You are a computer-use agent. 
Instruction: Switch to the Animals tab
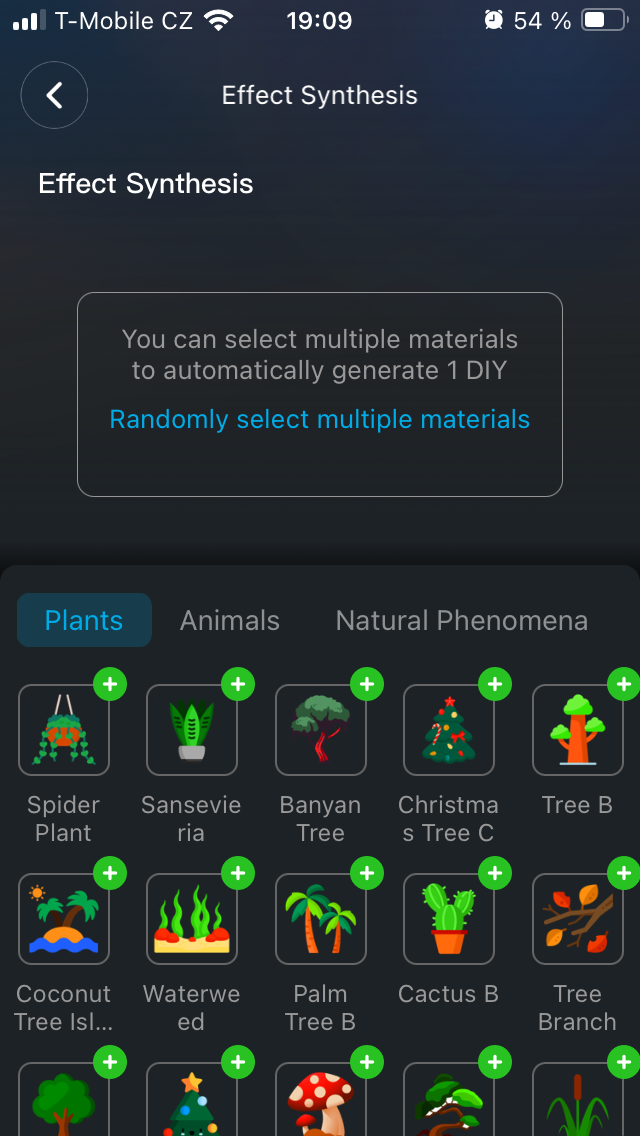pyautogui.click(x=230, y=620)
